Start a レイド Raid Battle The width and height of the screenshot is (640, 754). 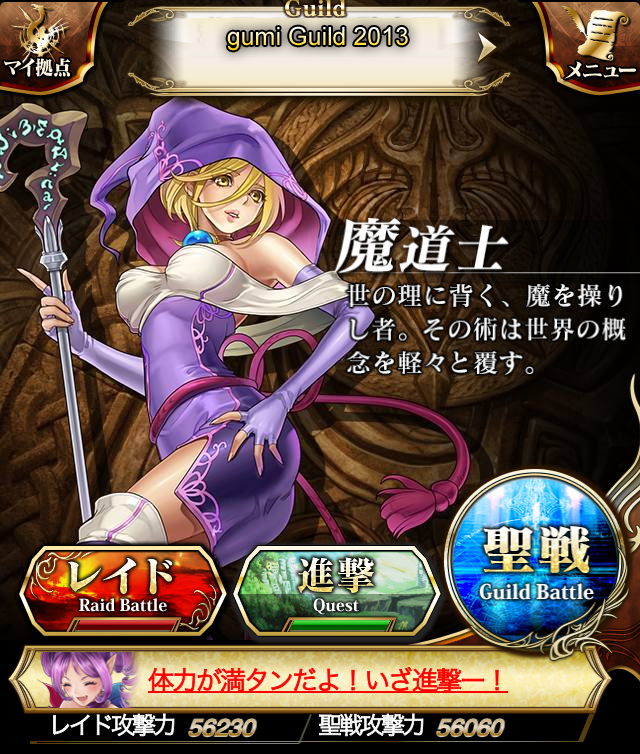[120, 590]
